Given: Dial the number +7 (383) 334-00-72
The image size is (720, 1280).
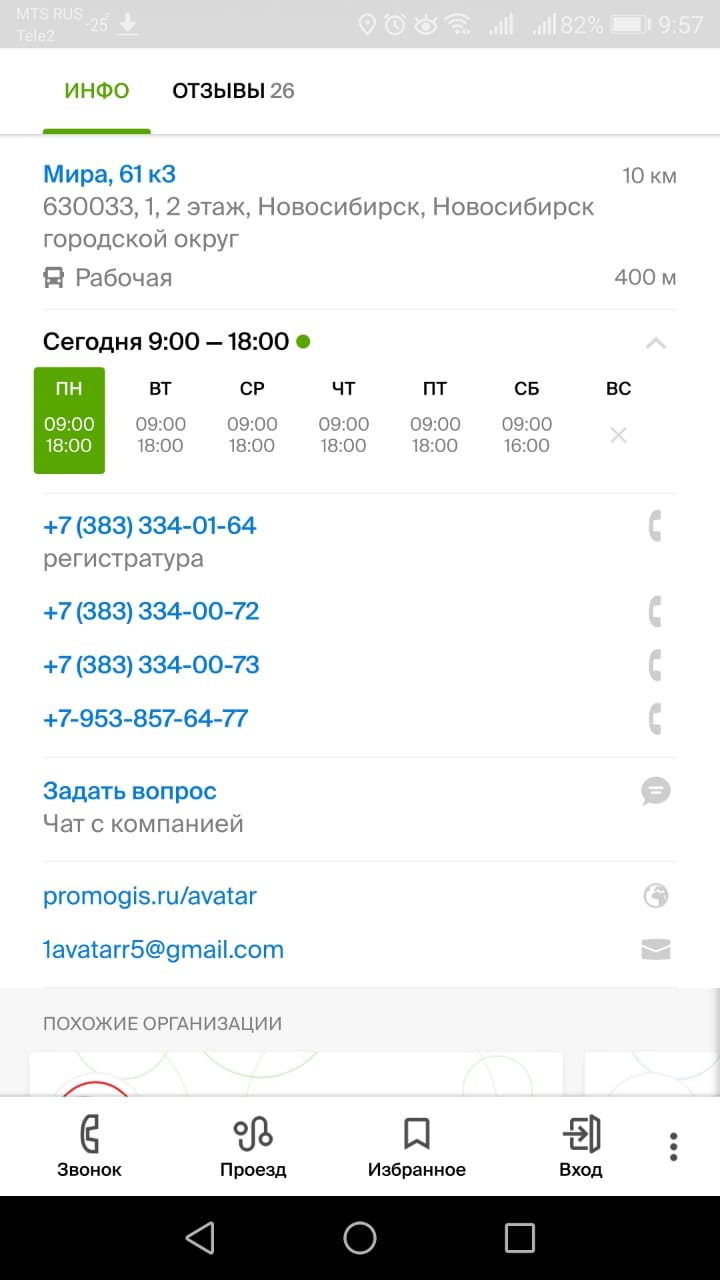Looking at the screenshot, I should point(151,611).
